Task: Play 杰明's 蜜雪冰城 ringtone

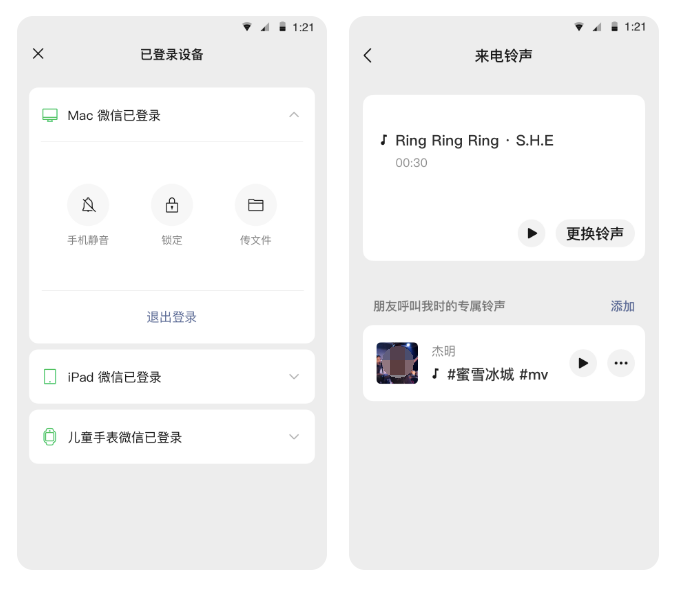Action: 583,363
